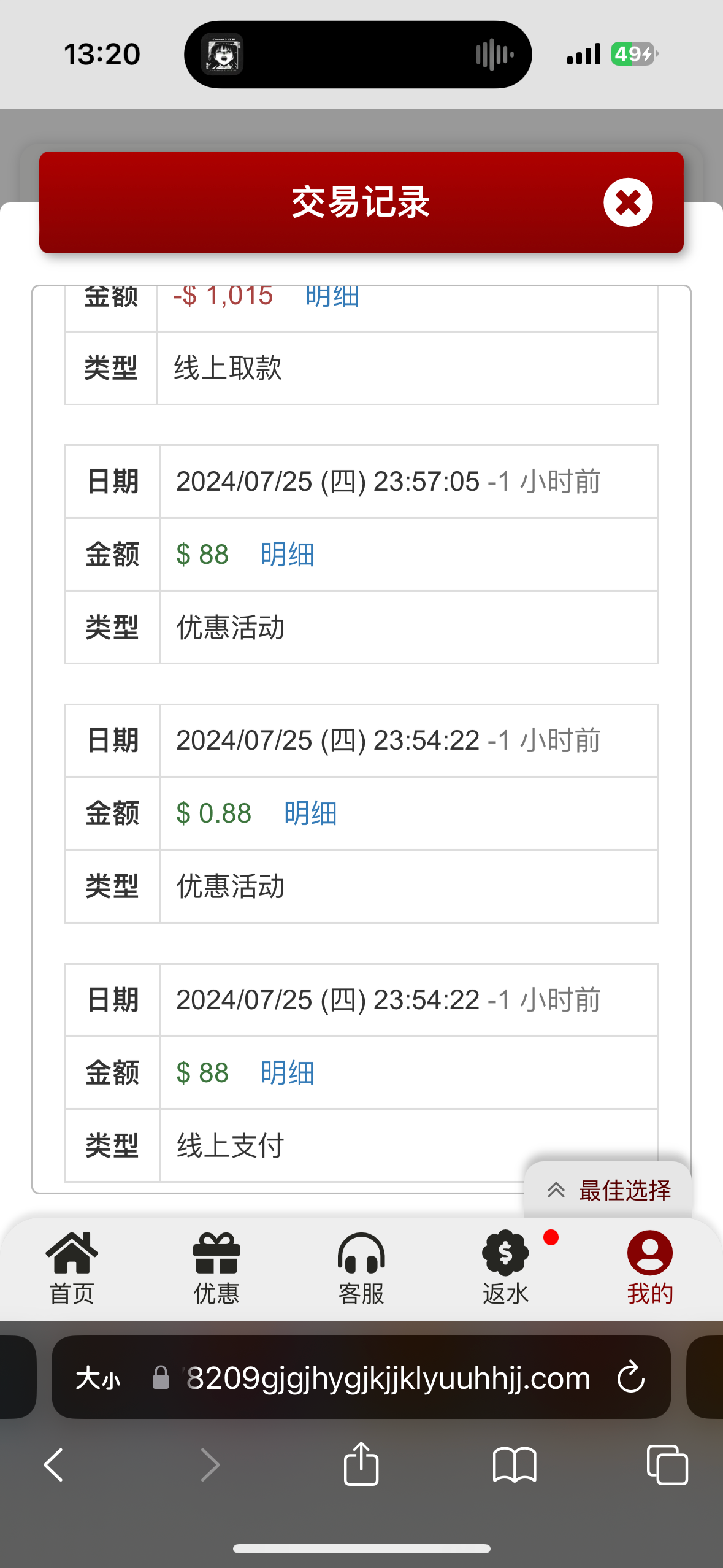
Task: Open 明细 for the $0.88 record
Action: click(x=310, y=813)
